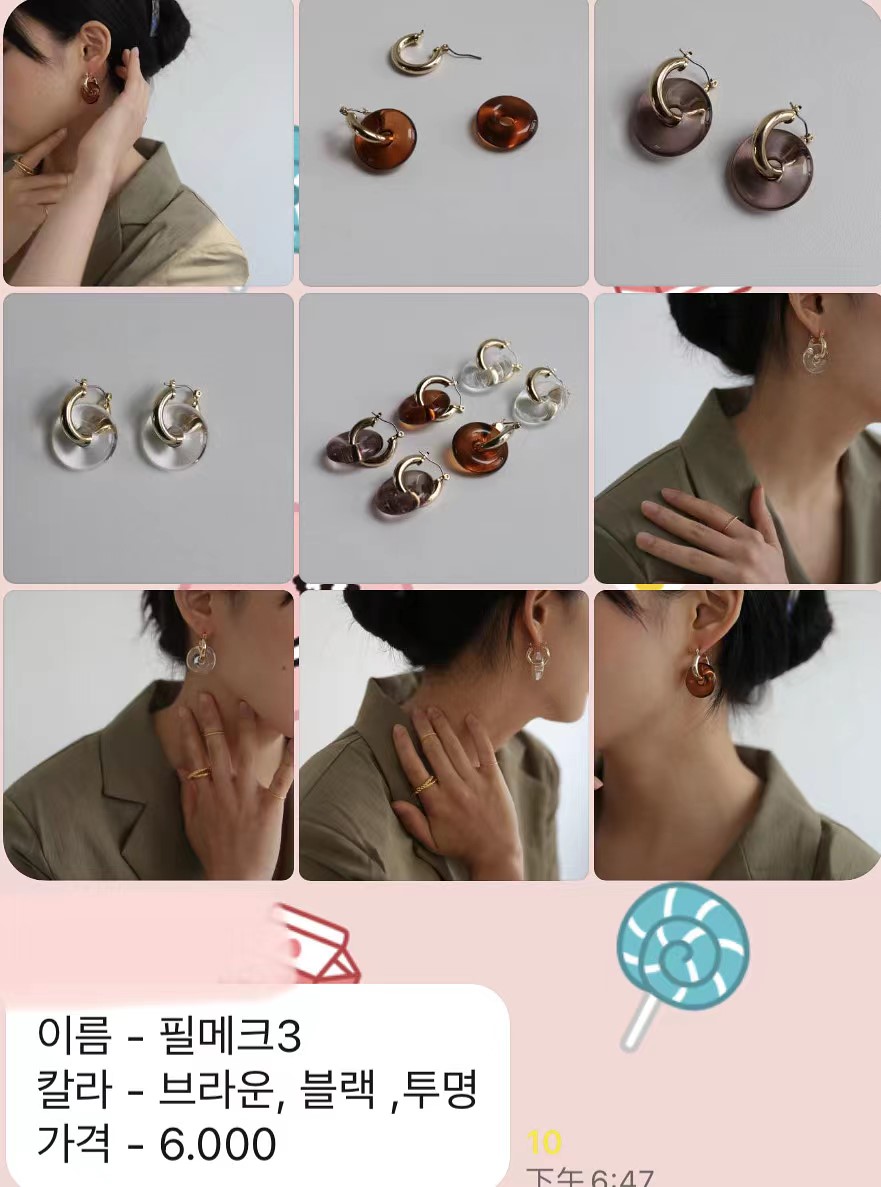
Task: Open close-up of brown earring on ear
Action: point(738,734)
